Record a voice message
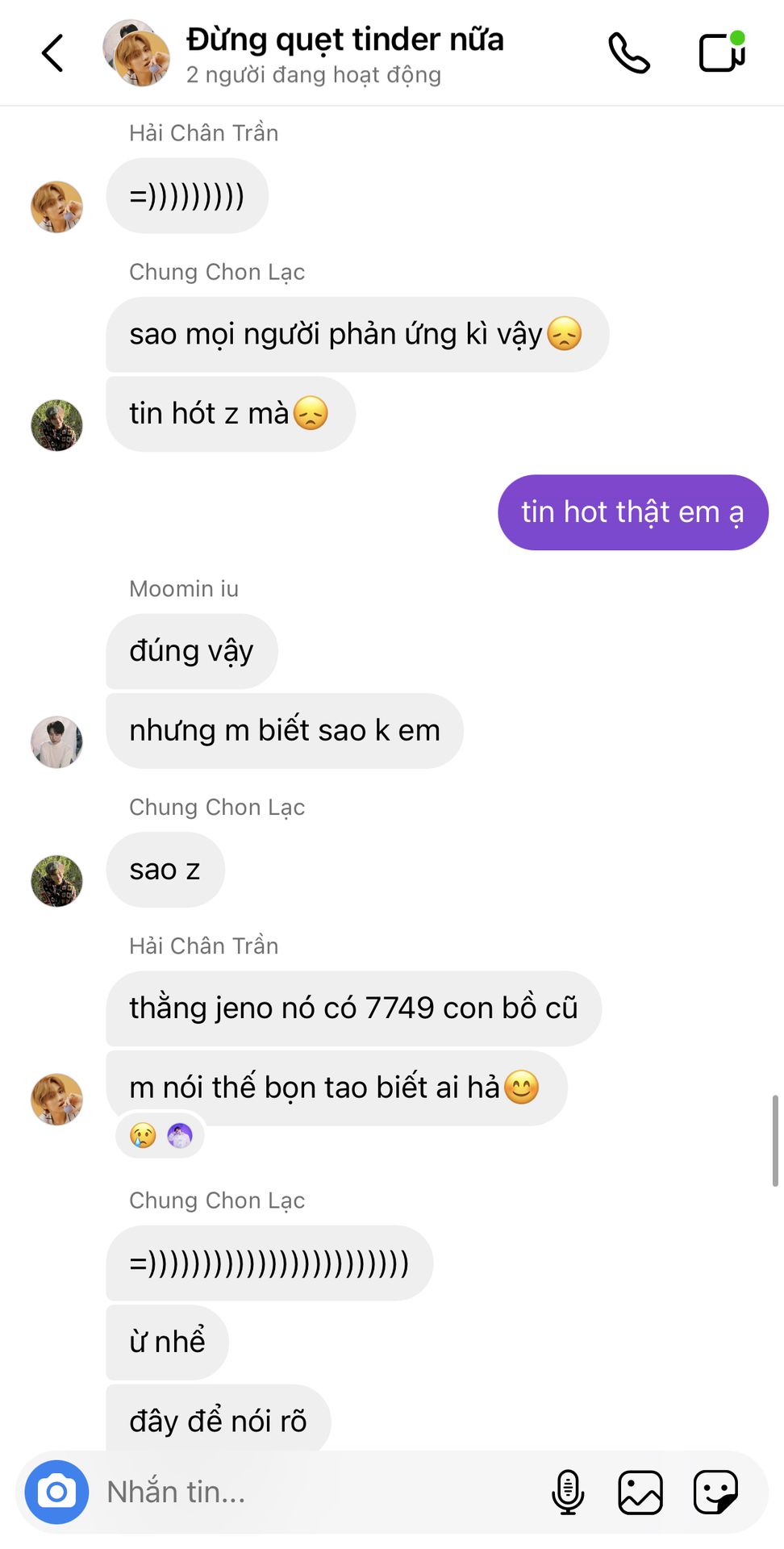Image resolution: width=784 pixels, height=1549 pixels. [568, 1492]
